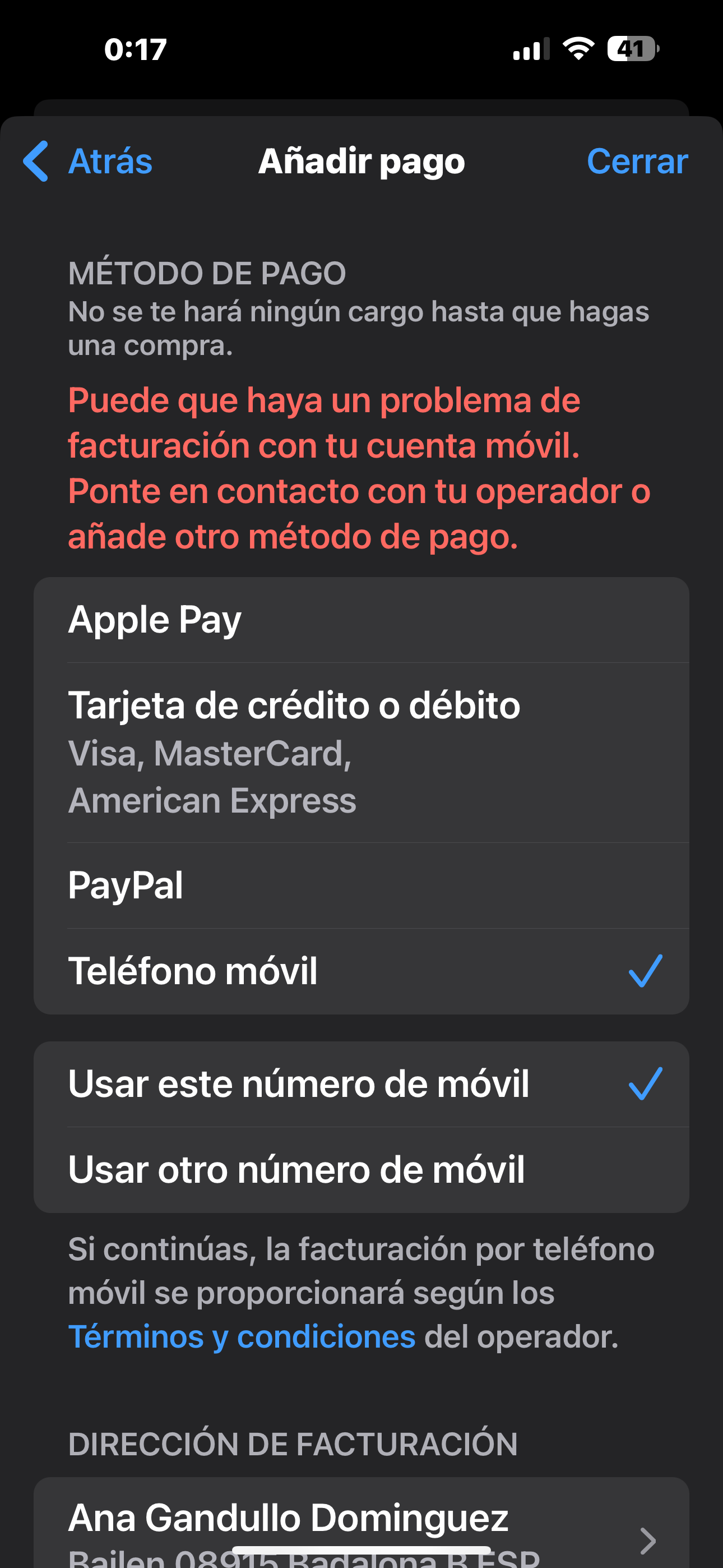This screenshot has width=723, height=1568.
Task: Choose Usar este número de móvil
Action: point(360,1084)
